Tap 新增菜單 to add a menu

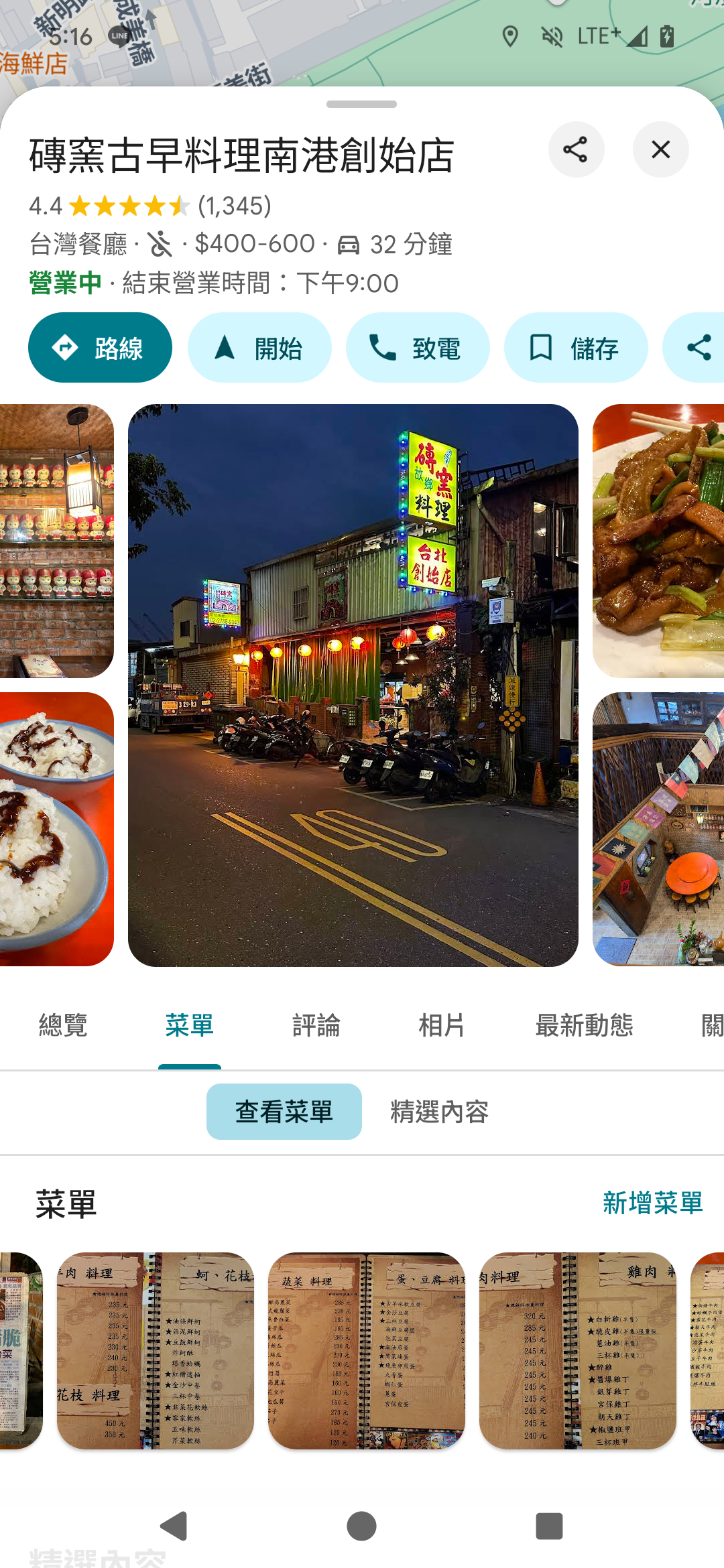tap(652, 1203)
